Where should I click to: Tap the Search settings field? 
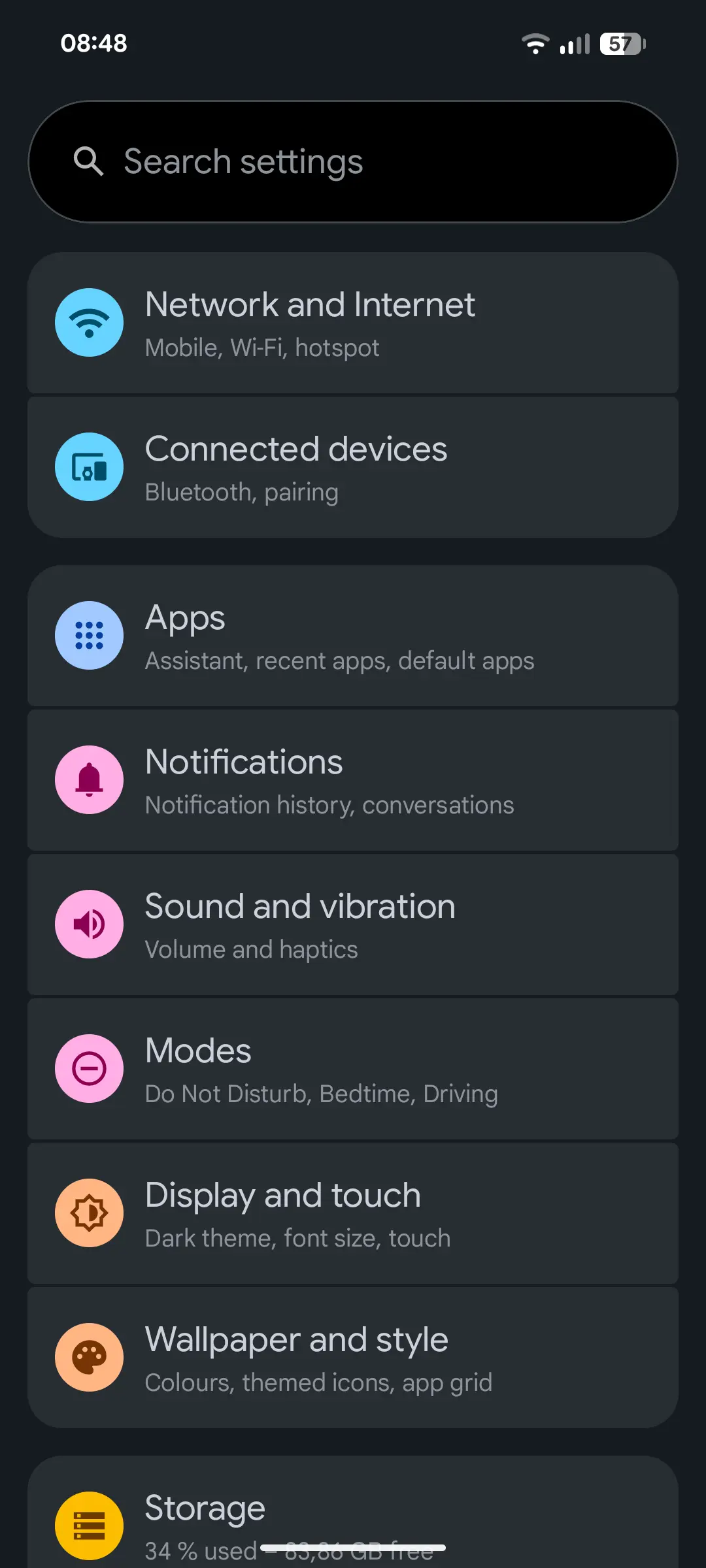353,161
